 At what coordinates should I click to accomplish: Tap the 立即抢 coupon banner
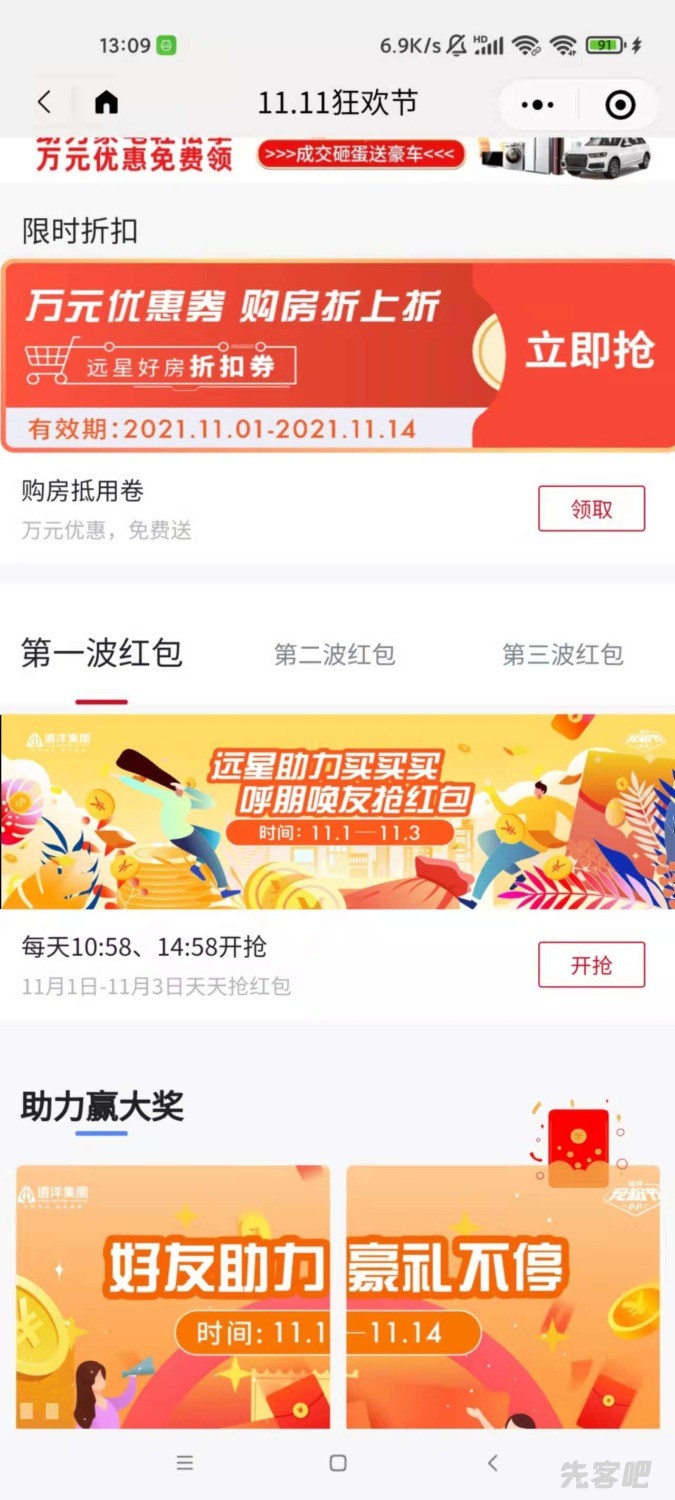pos(589,352)
